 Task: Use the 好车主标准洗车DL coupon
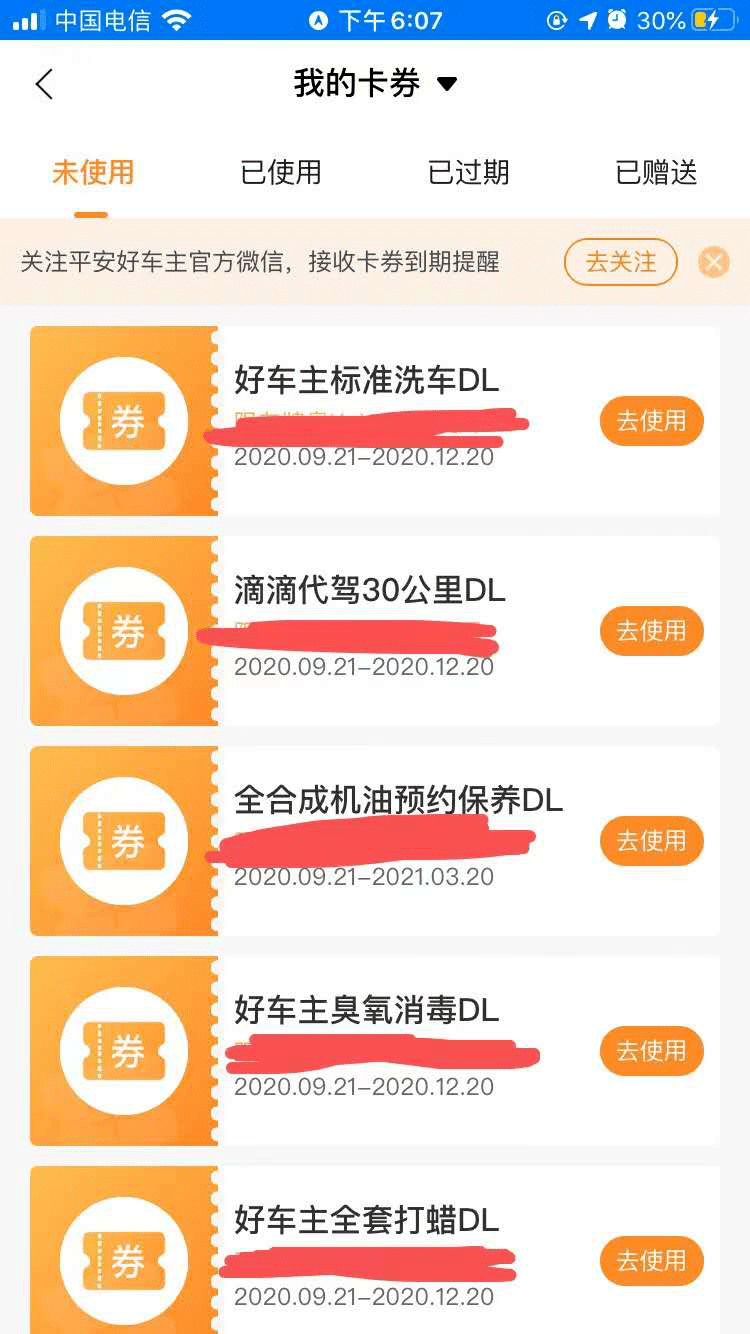tap(652, 421)
